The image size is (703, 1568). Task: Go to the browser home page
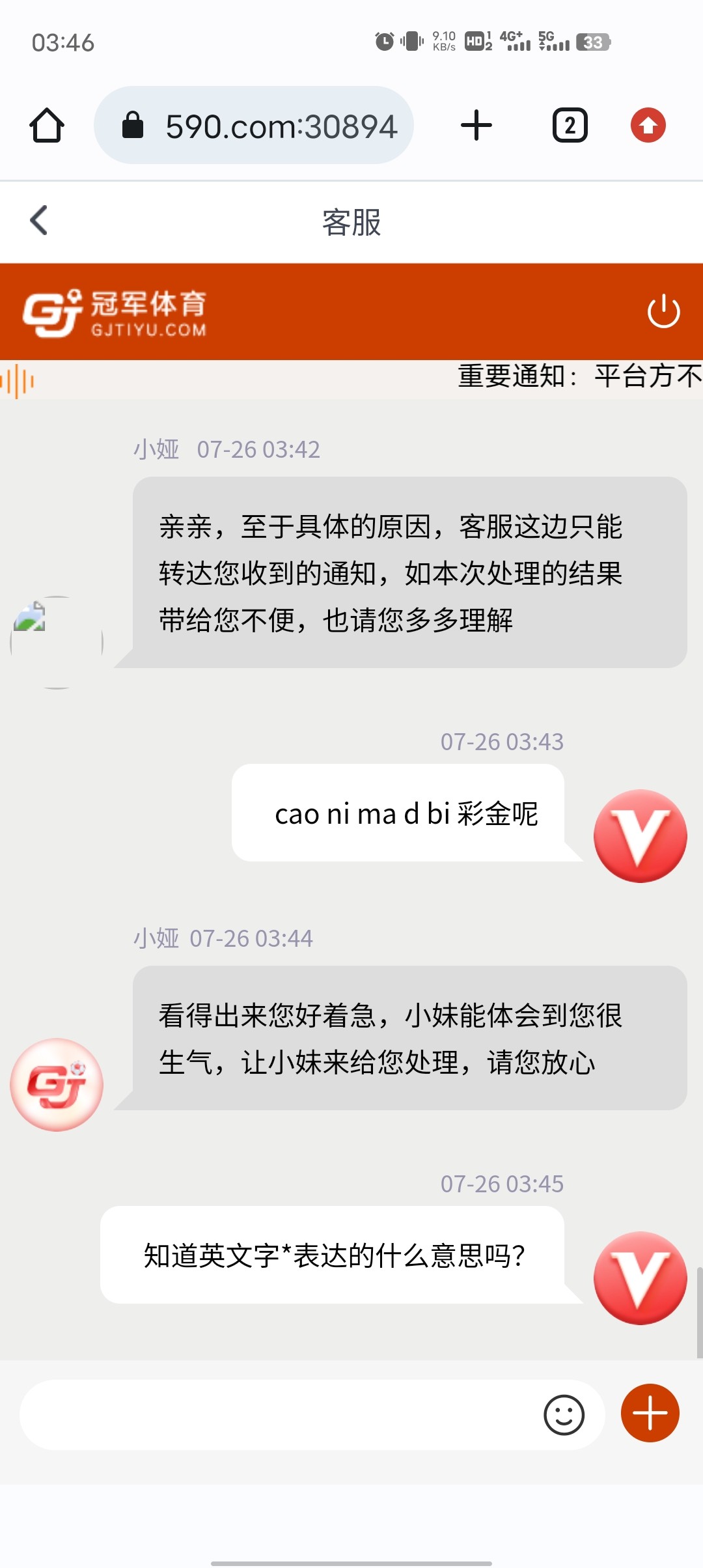point(47,125)
